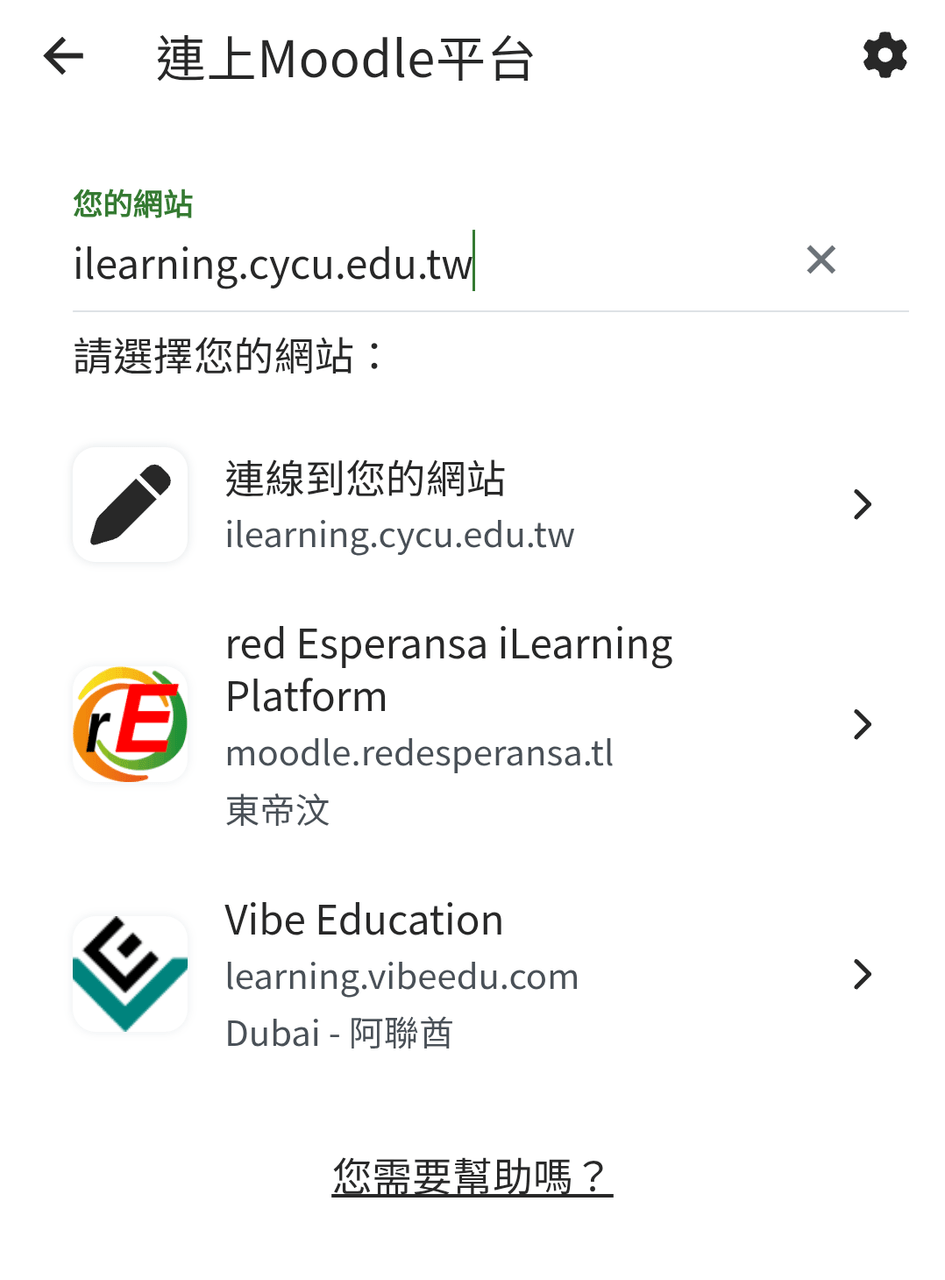
Task: Open 連線到您的網站 via its chevron
Action: [862, 504]
